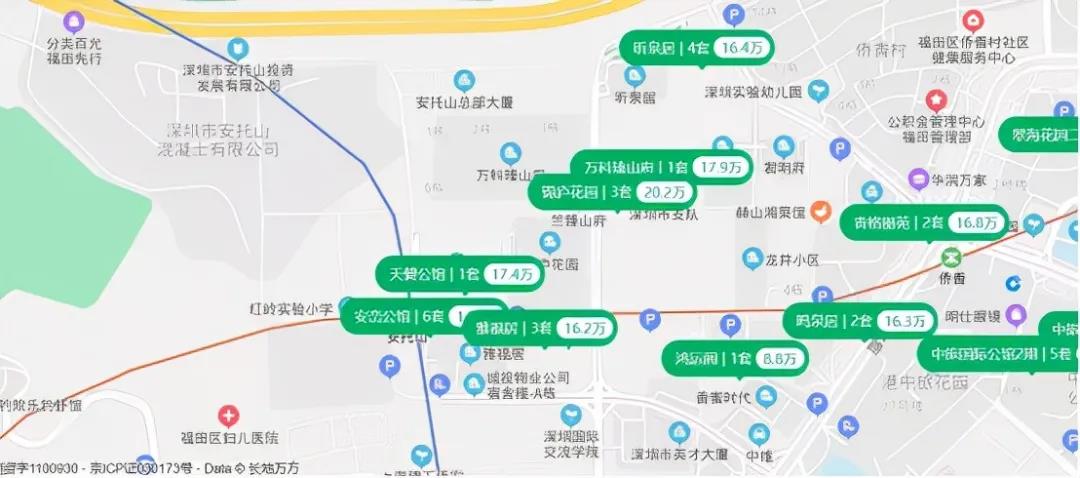Tap the marker priced 16.3万 with 2套
Screen dimensions: 1080x478
(x=862, y=321)
